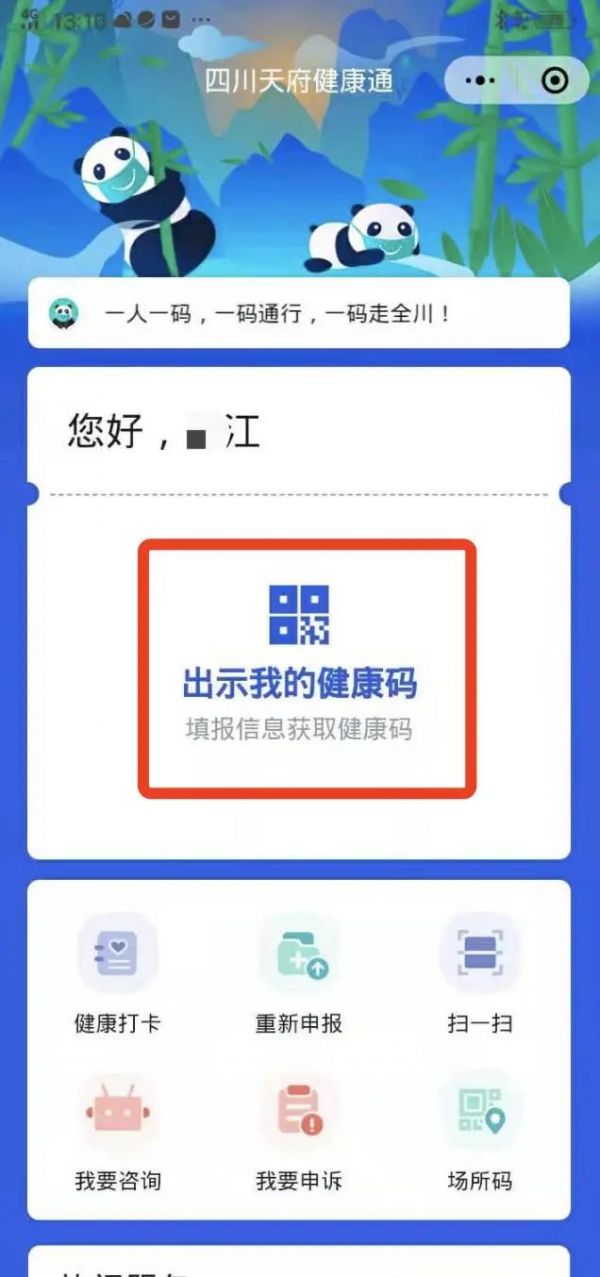Close the mini program with the circle button
Viewport: 600px width, 1277px height.
[553, 81]
